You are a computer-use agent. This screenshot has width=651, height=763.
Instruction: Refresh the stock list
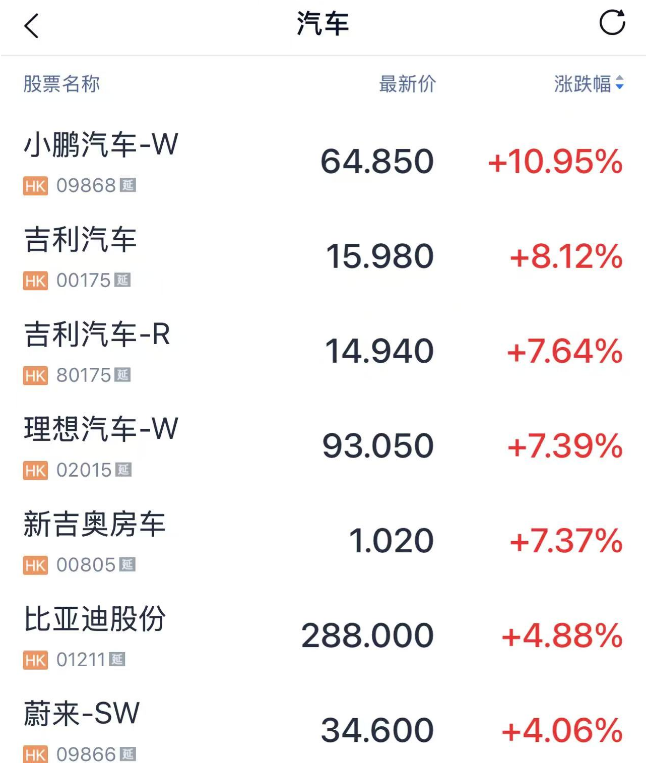click(x=611, y=23)
